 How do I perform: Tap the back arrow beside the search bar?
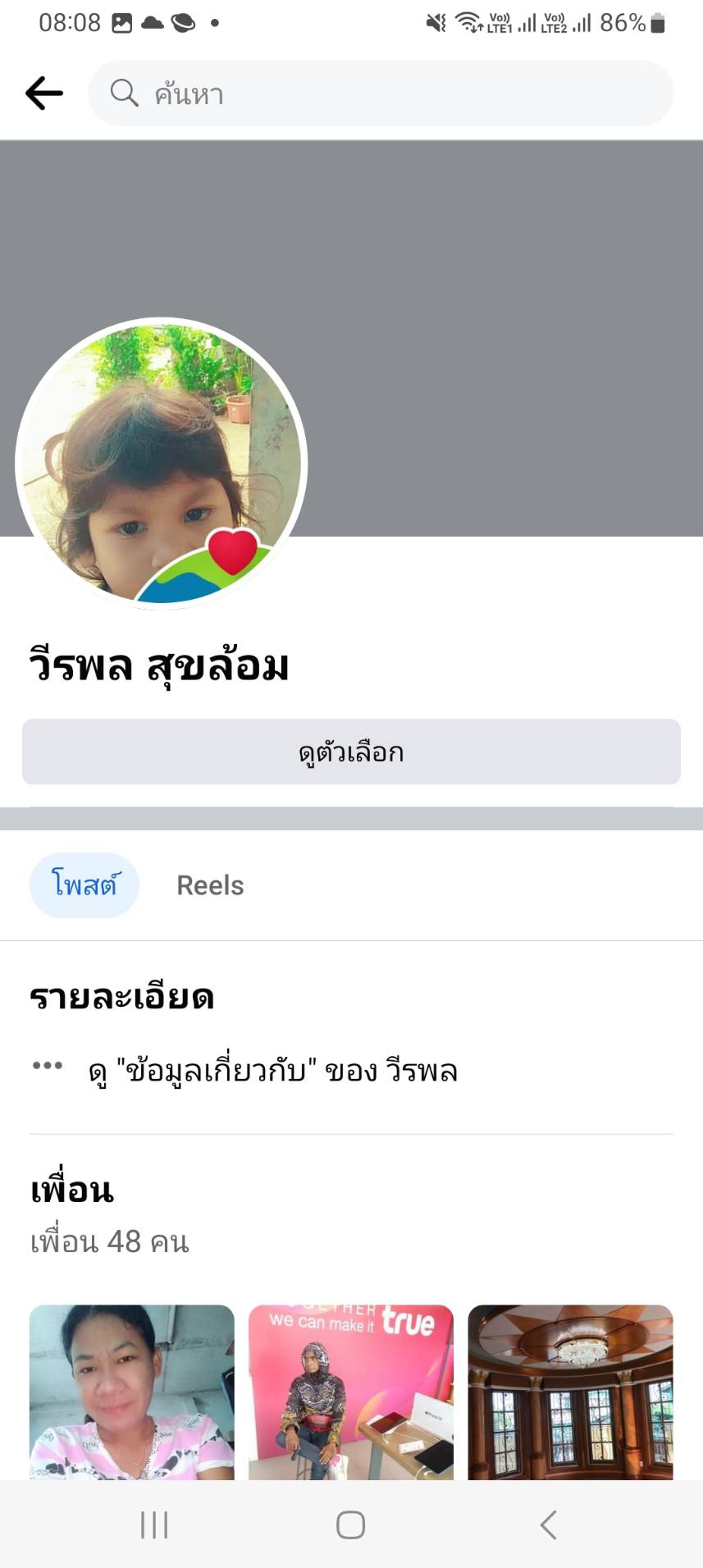pyautogui.click(x=44, y=94)
